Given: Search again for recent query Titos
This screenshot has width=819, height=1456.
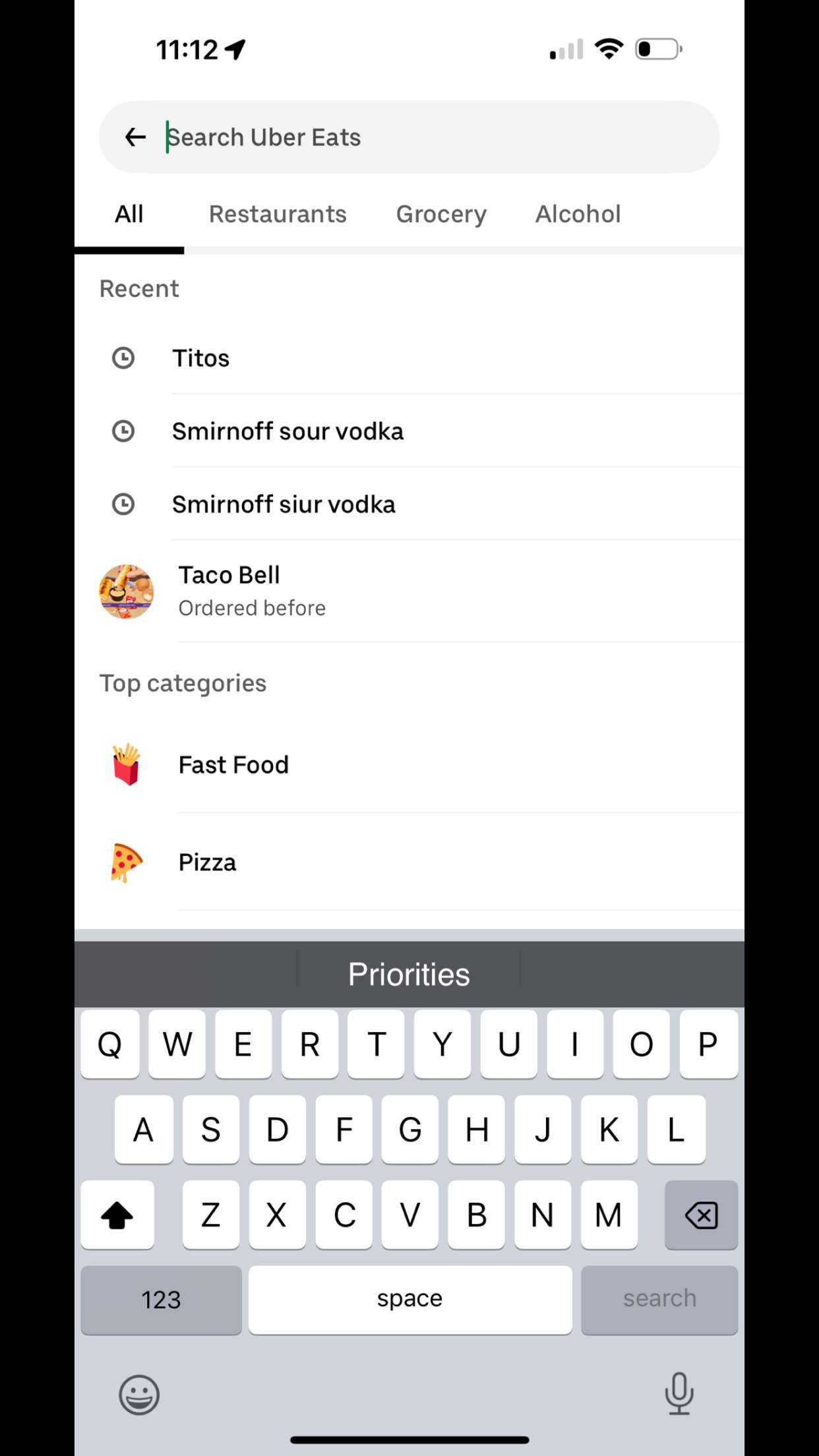Looking at the screenshot, I should (201, 358).
